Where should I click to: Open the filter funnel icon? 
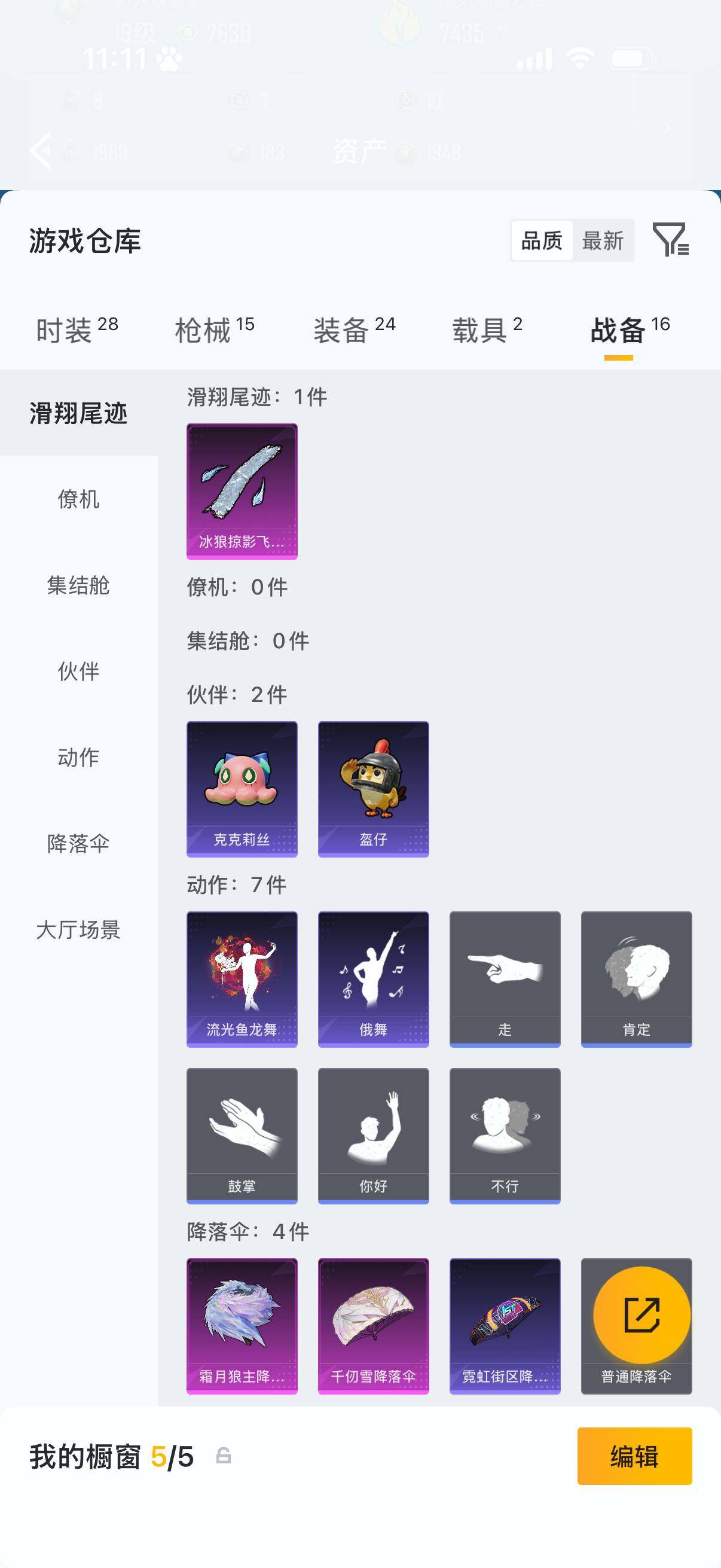click(673, 242)
